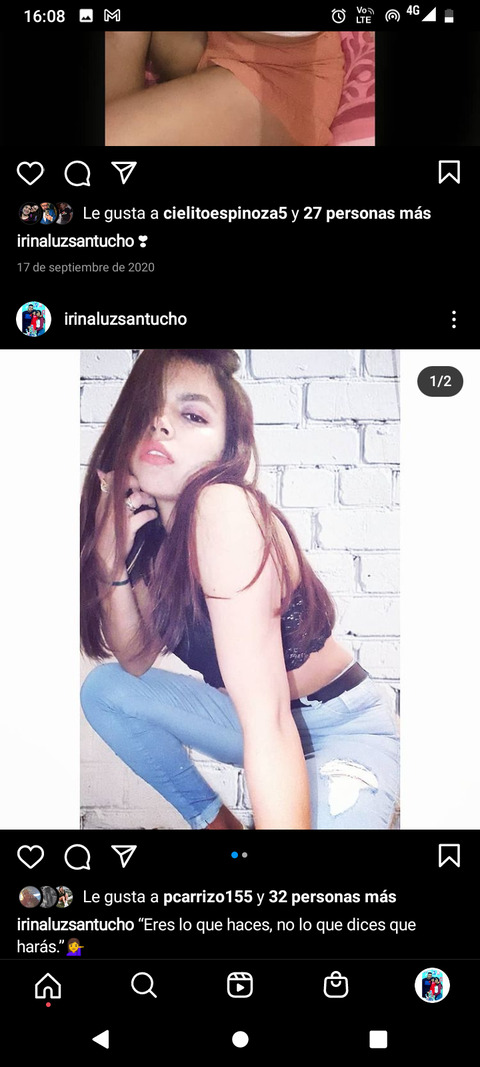480x1067 pixels.
Task: Open my profile tab in the bottom bar
Action: pos(432,985)
